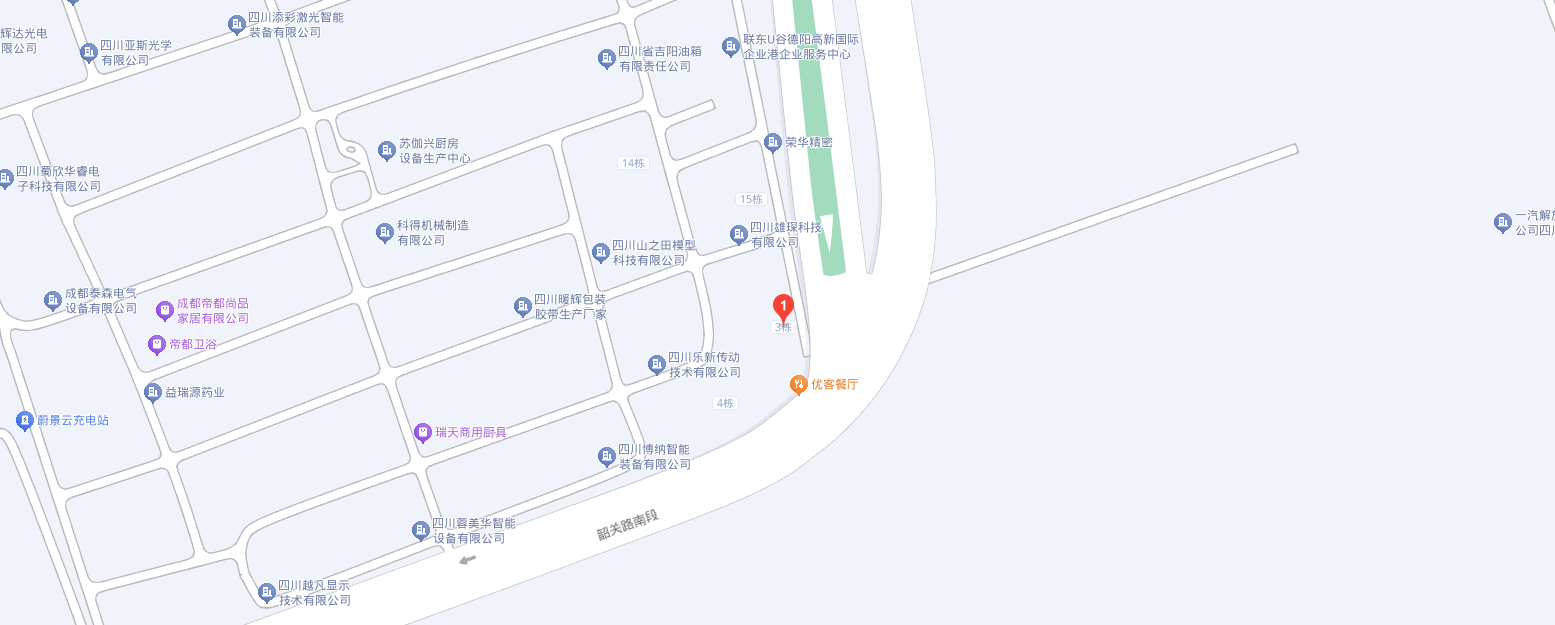Tap the 益瑞源药业 marker
1555x625 pixels.
click(153, 392)
